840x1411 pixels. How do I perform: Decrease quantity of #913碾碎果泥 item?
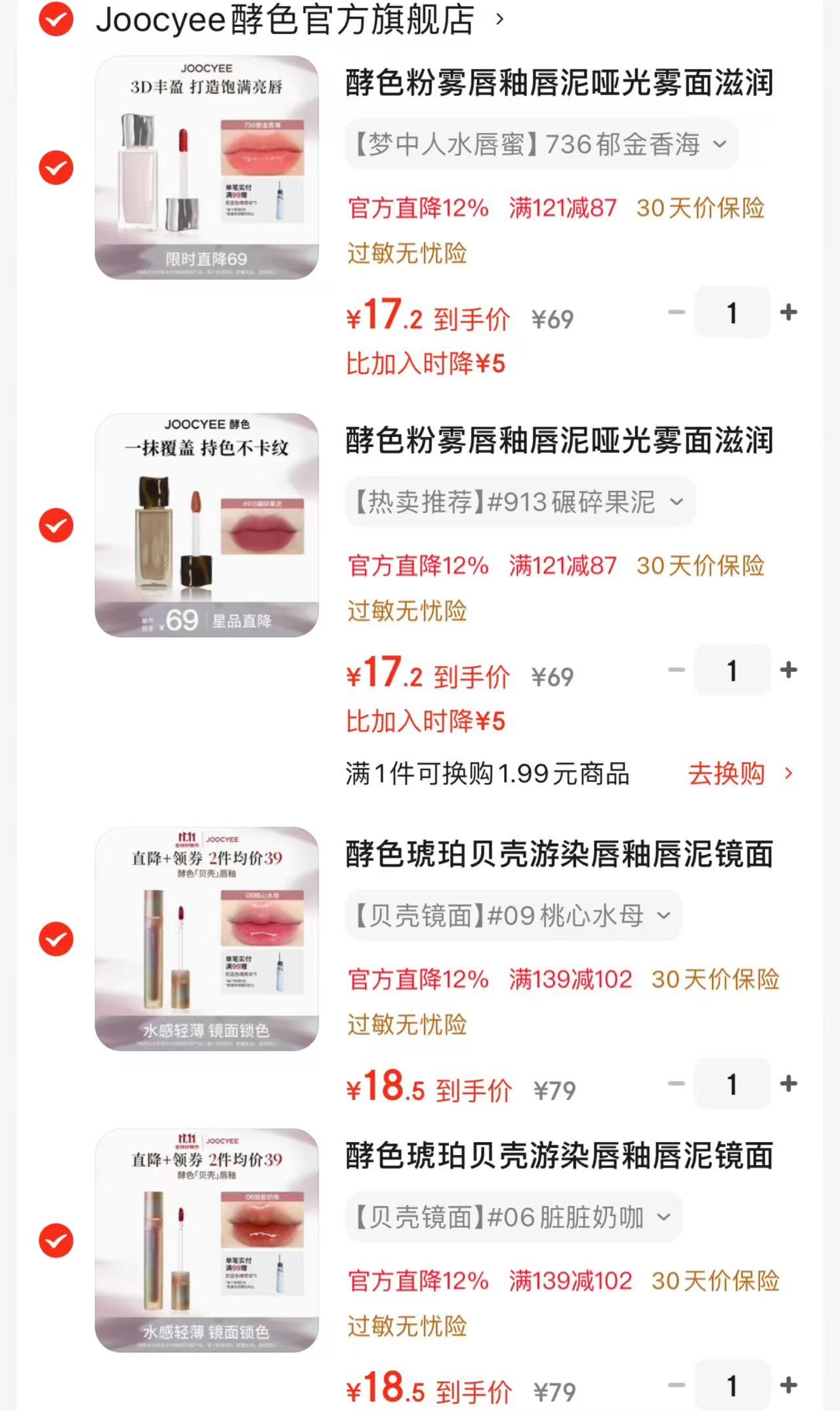click(677, 670)
